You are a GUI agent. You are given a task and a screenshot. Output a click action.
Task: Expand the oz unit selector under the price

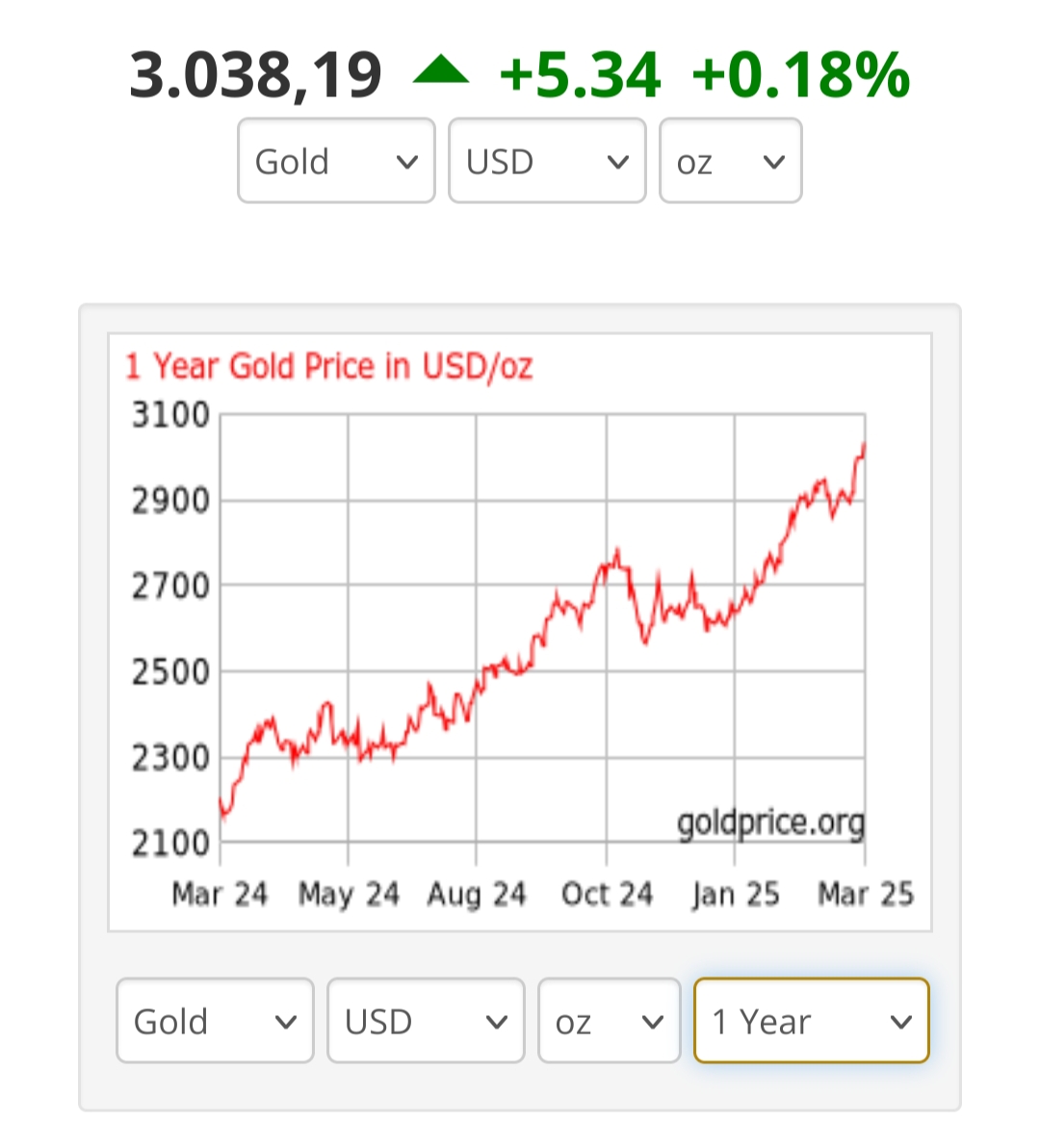point(730,161)
